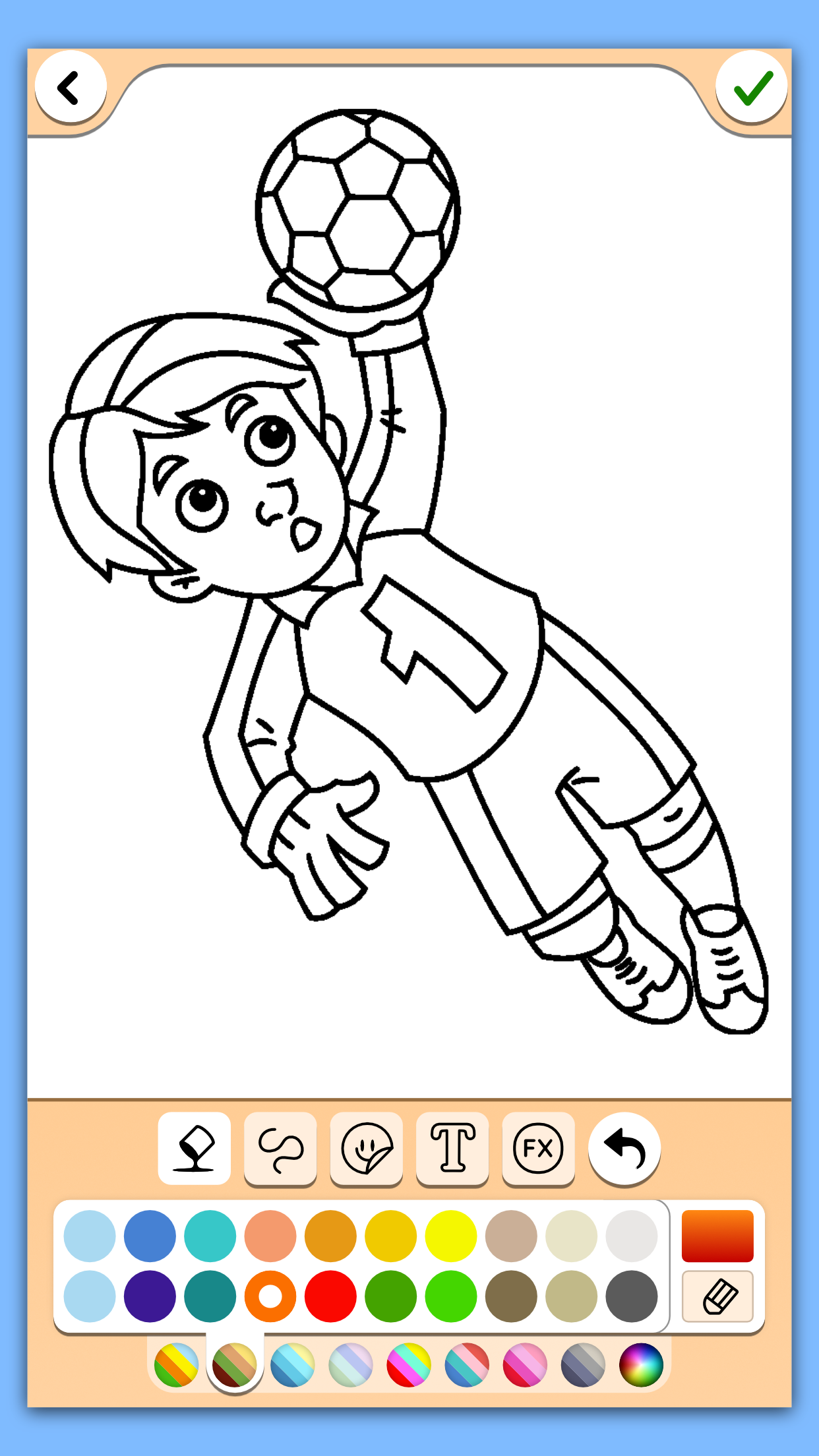Pick the bright yellow color swatch
This screenshot has width=819, height=1456.
point(451,1236)
